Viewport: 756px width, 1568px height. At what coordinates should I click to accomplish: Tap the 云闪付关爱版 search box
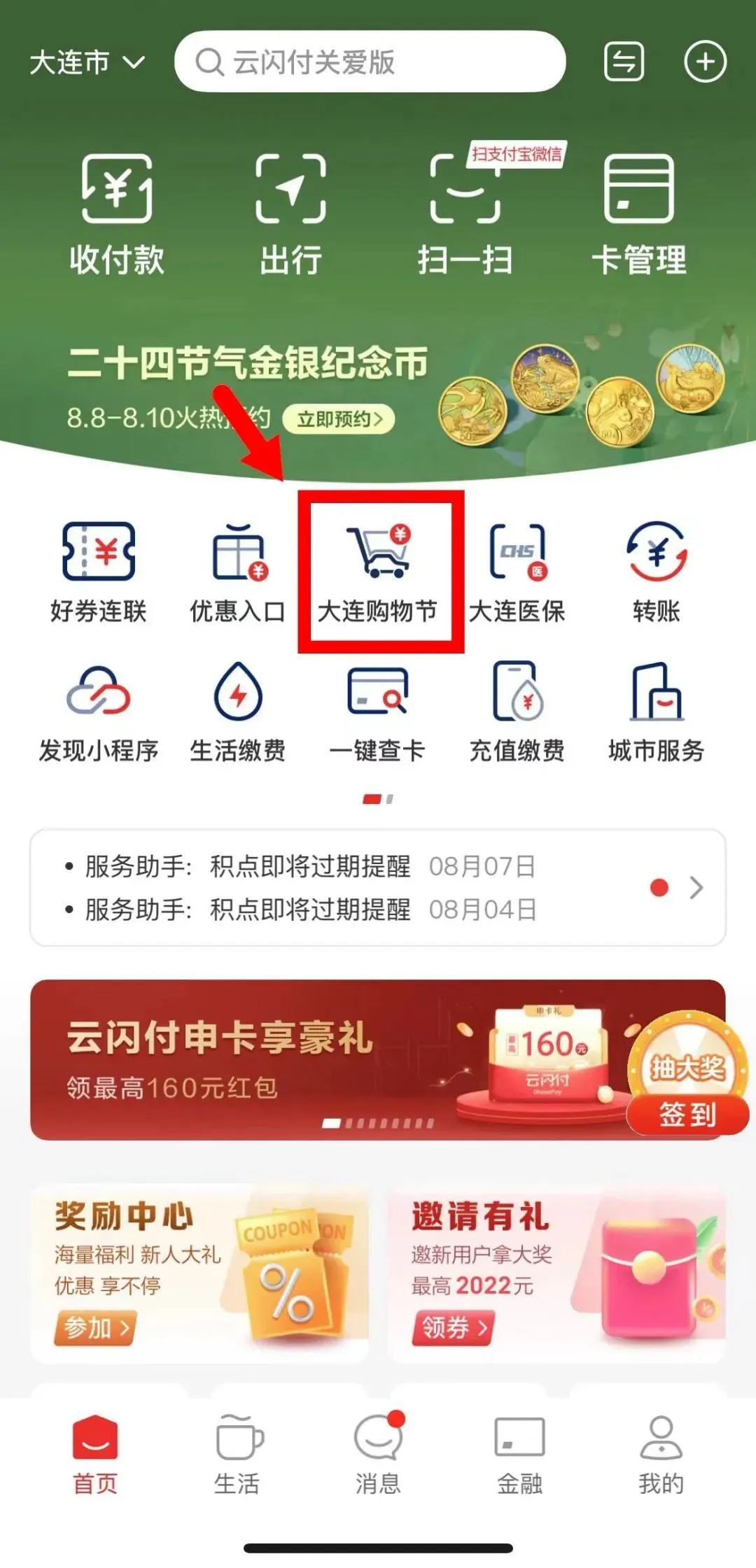[370, 62]
